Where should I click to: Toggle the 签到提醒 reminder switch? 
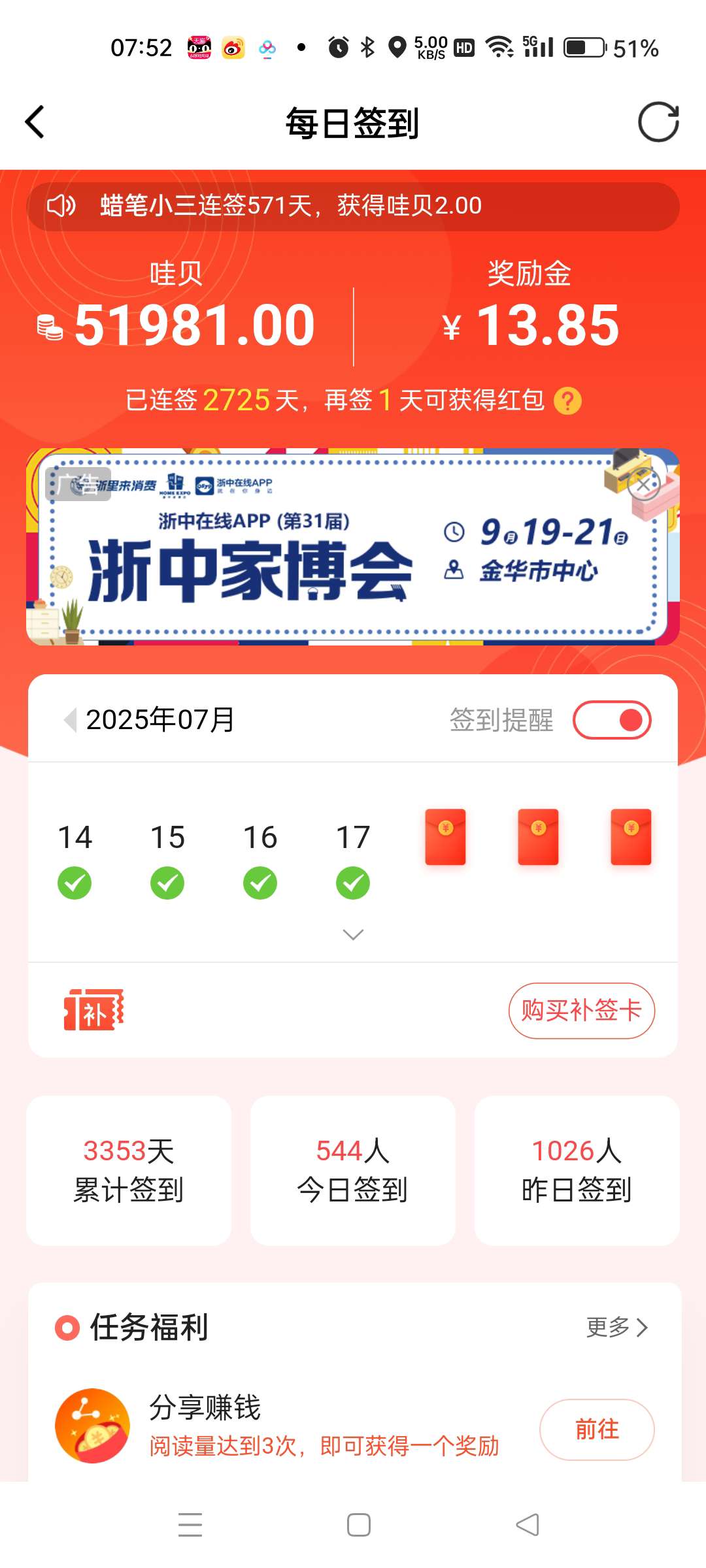click(x=612, y=720)
